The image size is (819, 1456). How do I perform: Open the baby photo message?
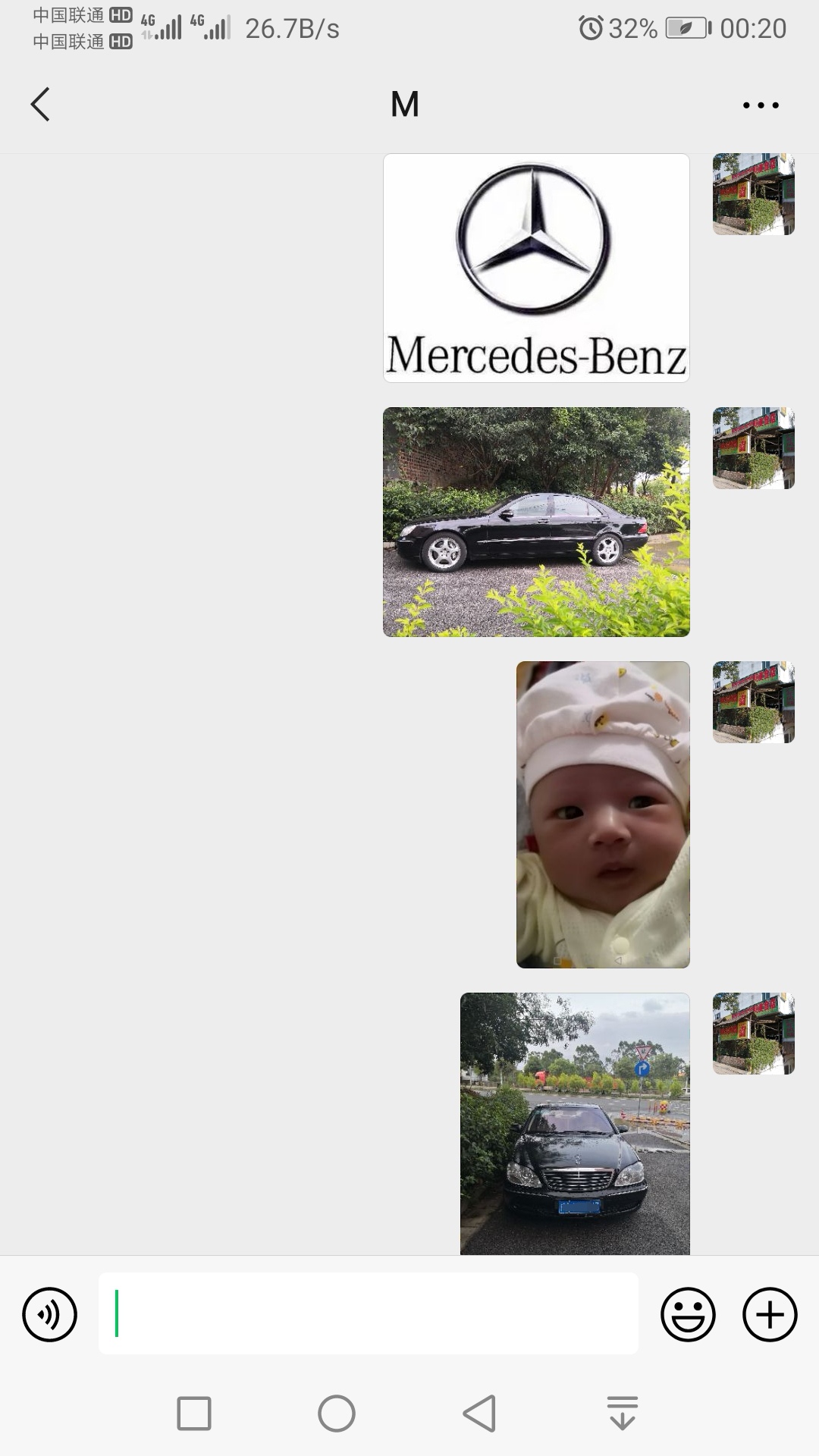click(603, 814)
